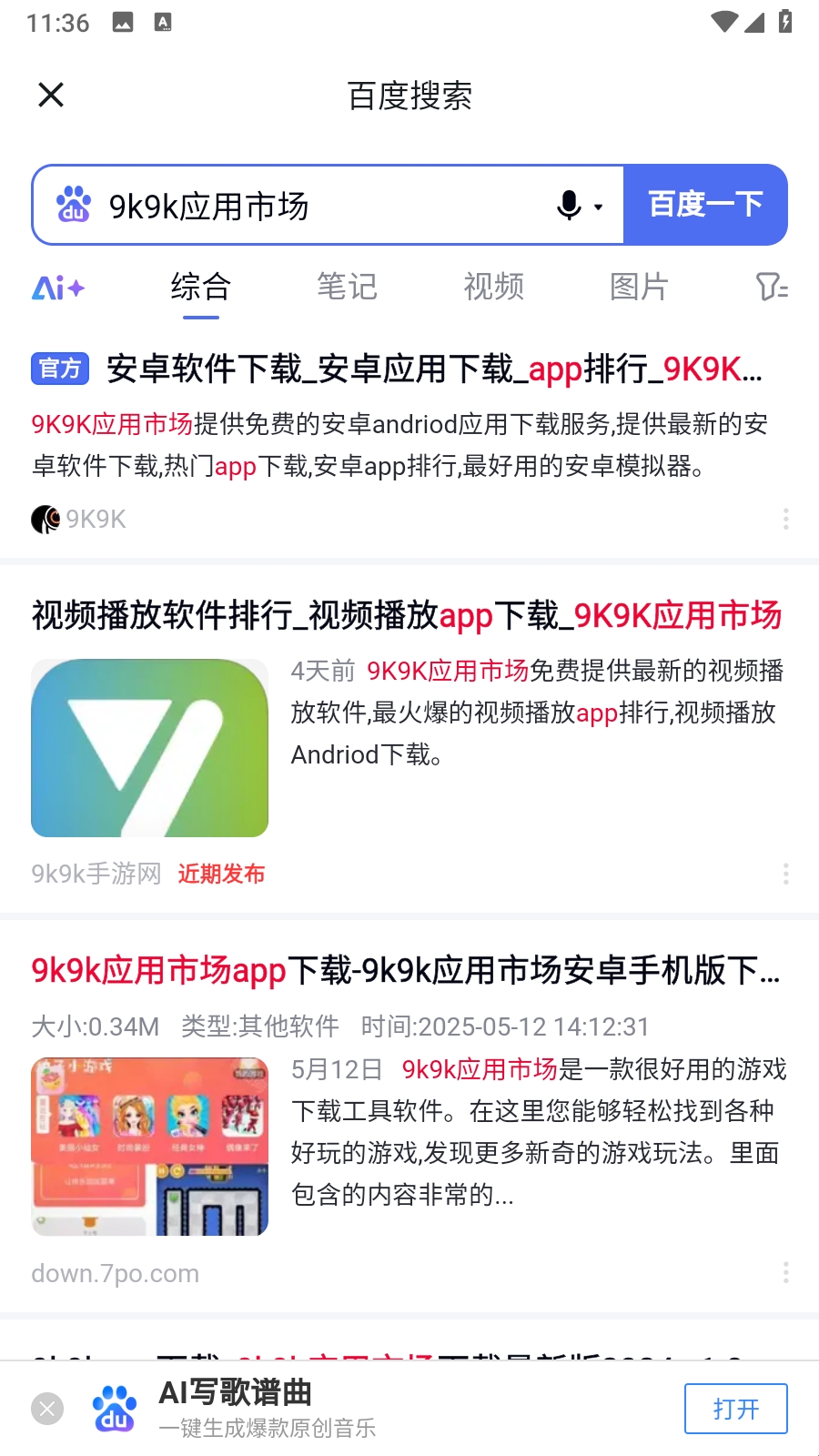This screenshot has width=819, height=1456.
Task: Switch to the 笔记 tab
Action: [x=347, y=288]
